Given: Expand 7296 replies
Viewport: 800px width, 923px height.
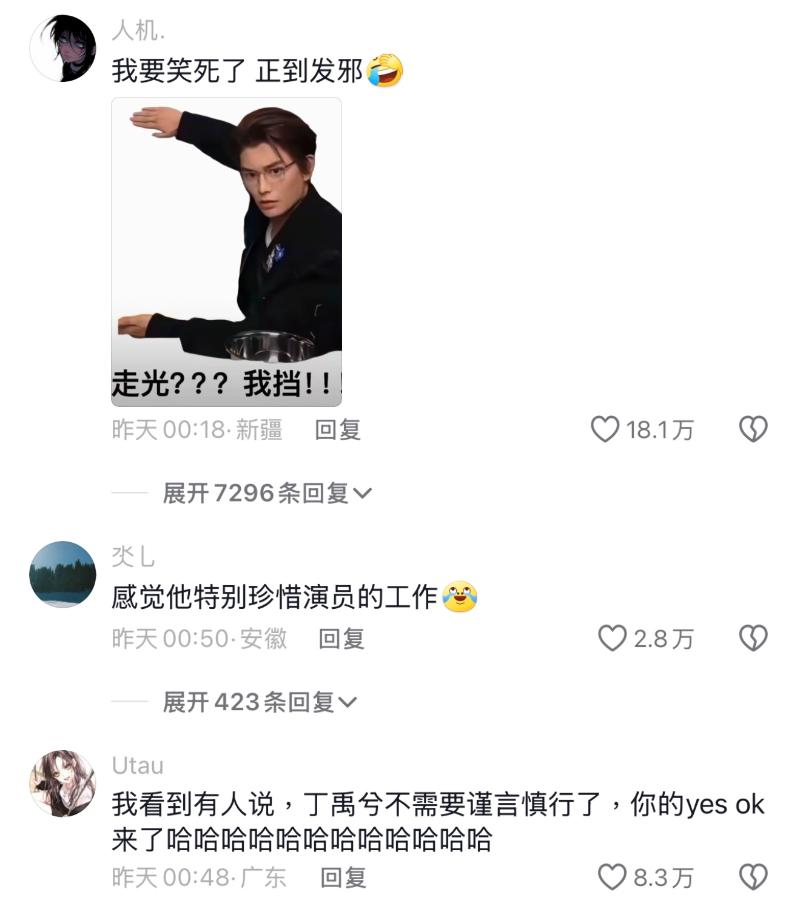Looking at the screenshot, I should tap(266, 493).
